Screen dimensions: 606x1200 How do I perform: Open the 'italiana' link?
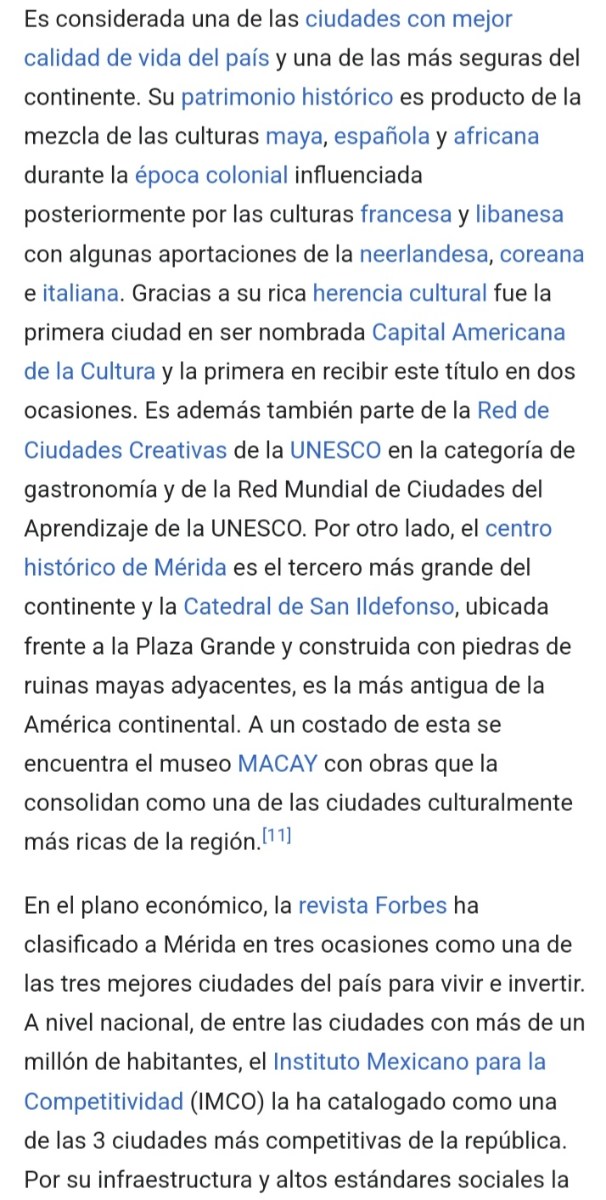tap(82, 293)
